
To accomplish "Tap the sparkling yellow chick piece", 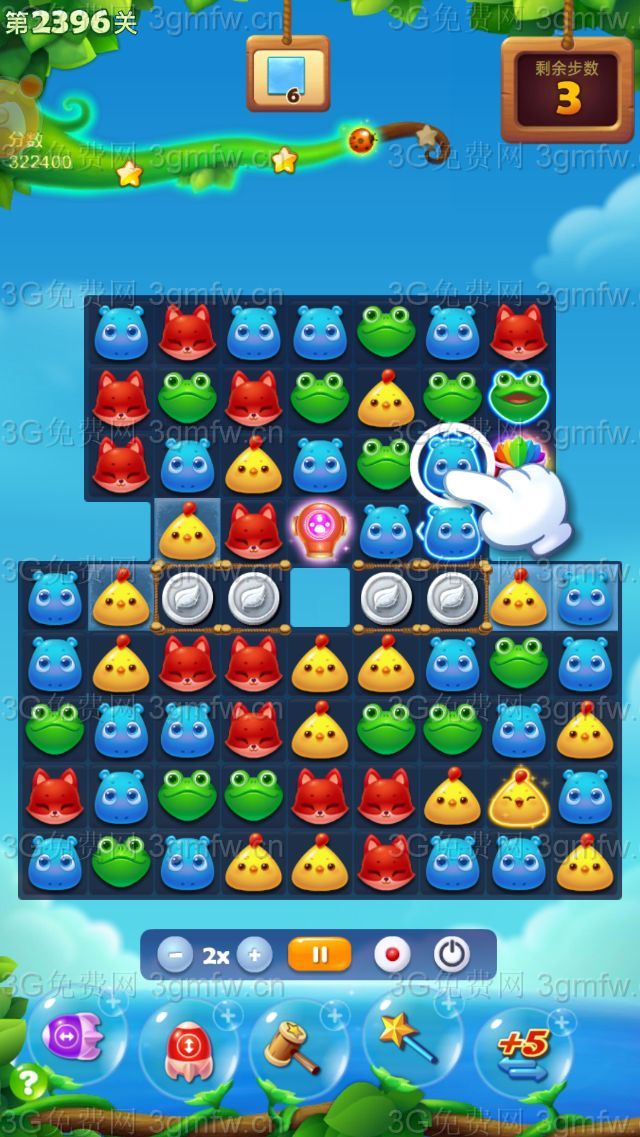I will [518, 794].
